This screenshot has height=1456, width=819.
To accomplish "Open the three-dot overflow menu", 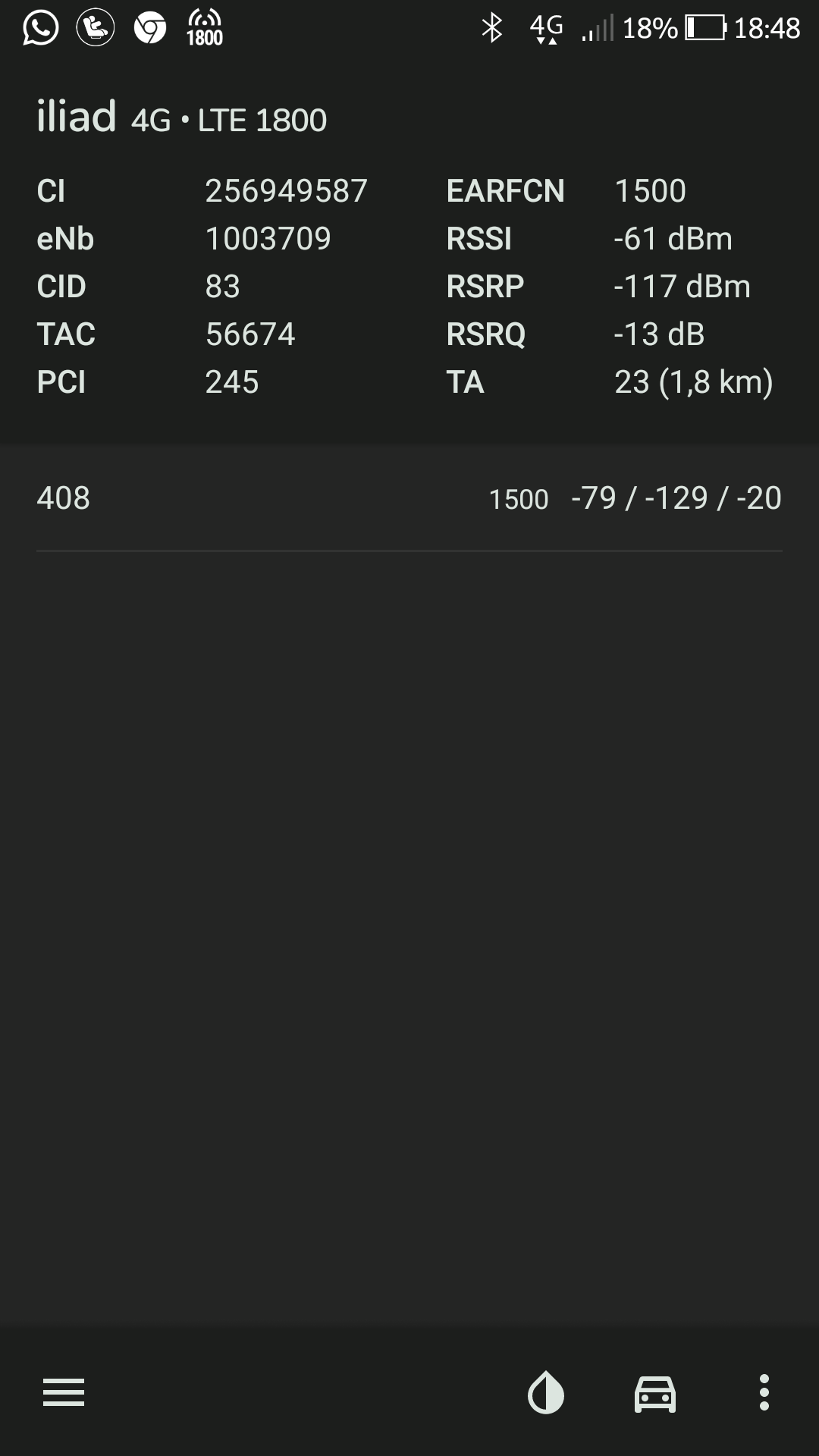I will click(x=764, y=1392).
